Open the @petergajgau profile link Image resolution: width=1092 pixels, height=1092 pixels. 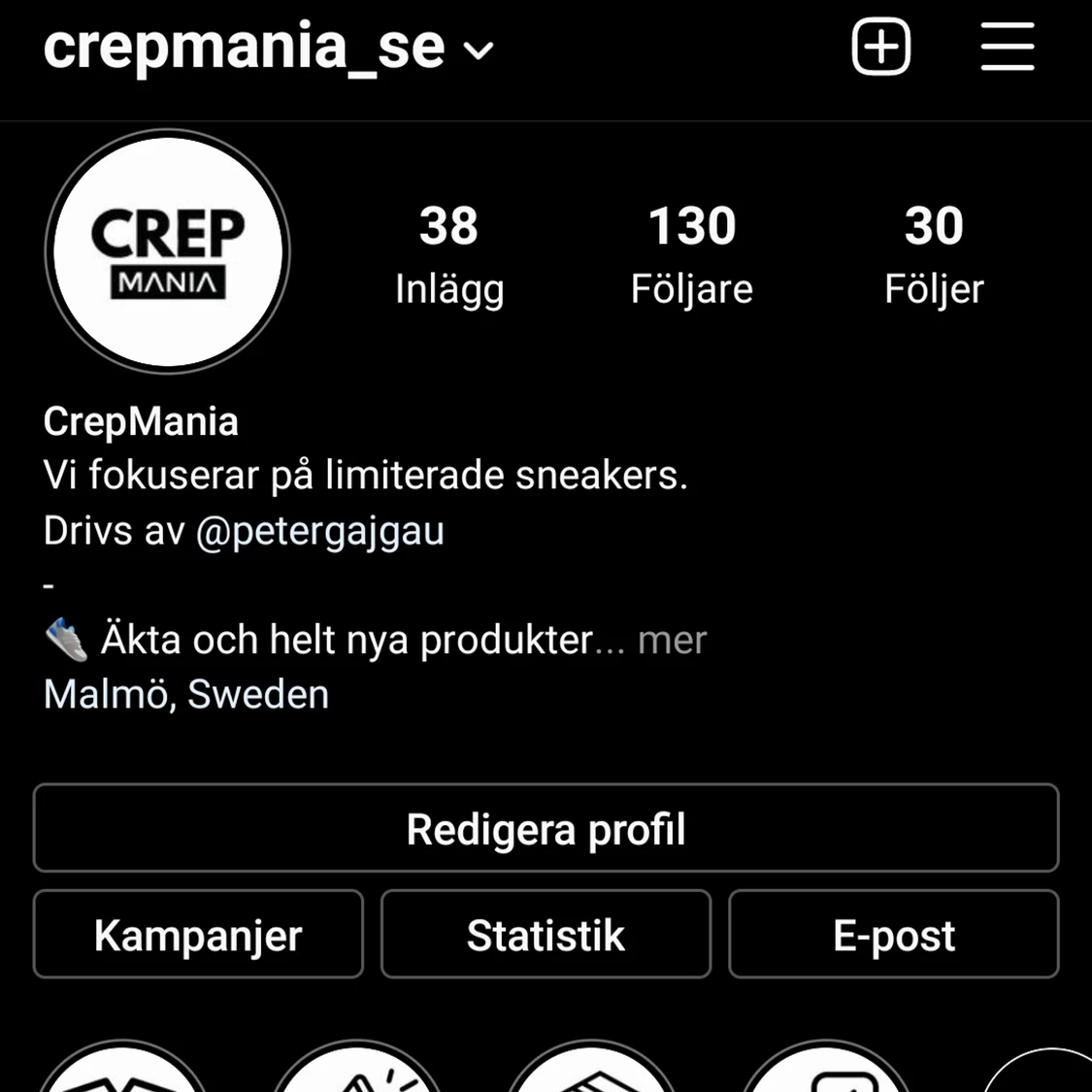click(x=320, y=531)
